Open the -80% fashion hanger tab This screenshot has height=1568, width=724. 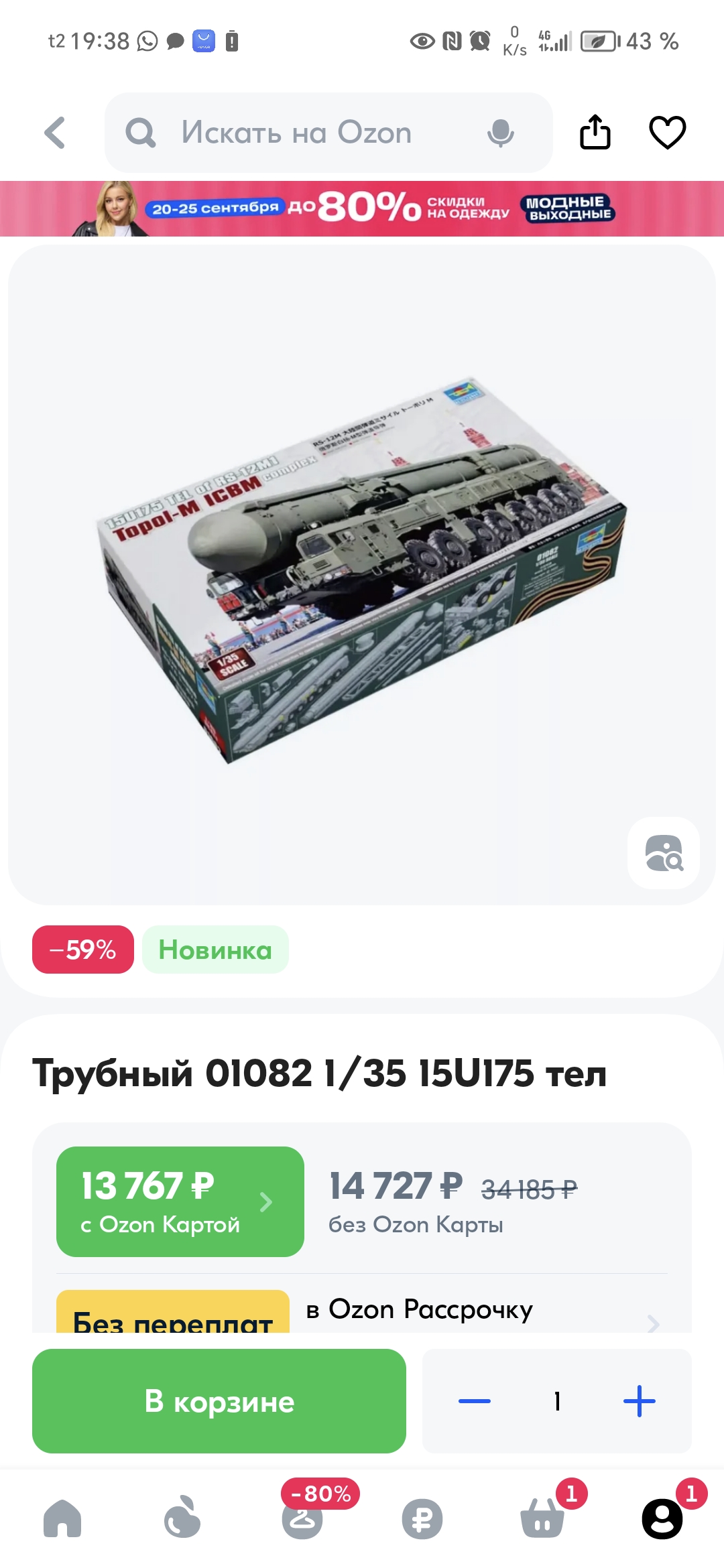302,1518
